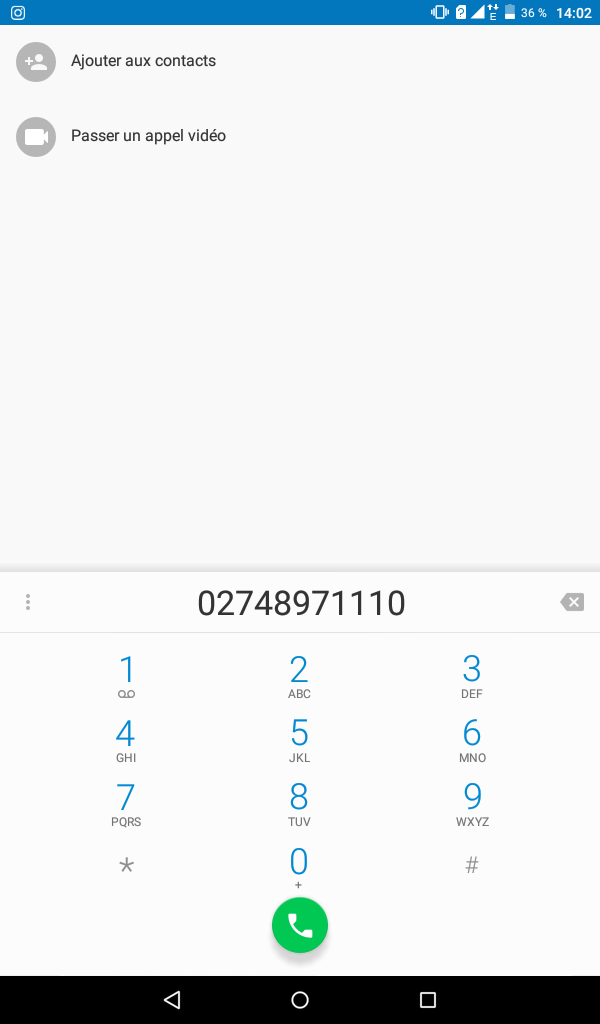Tap the 8 TUV key

pos(299,803)
